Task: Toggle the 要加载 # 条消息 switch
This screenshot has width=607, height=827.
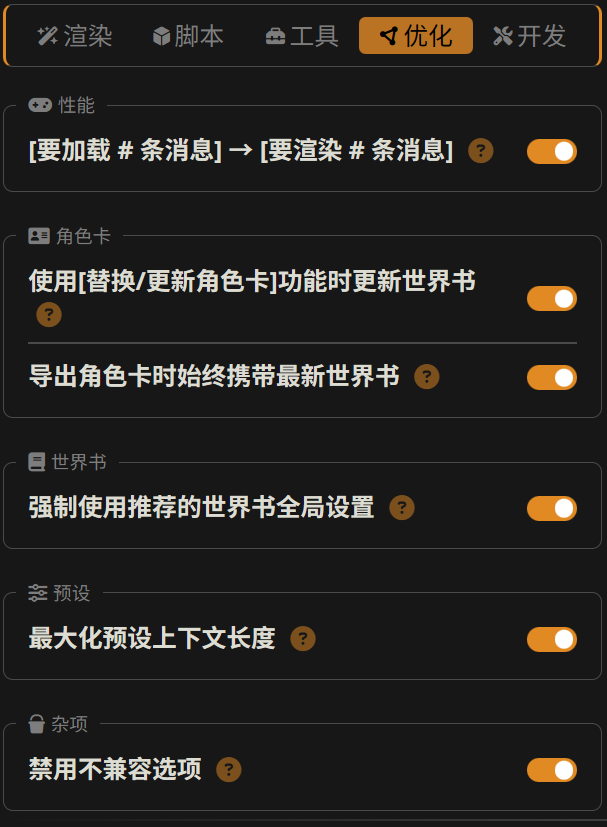Action: (552, 151)
